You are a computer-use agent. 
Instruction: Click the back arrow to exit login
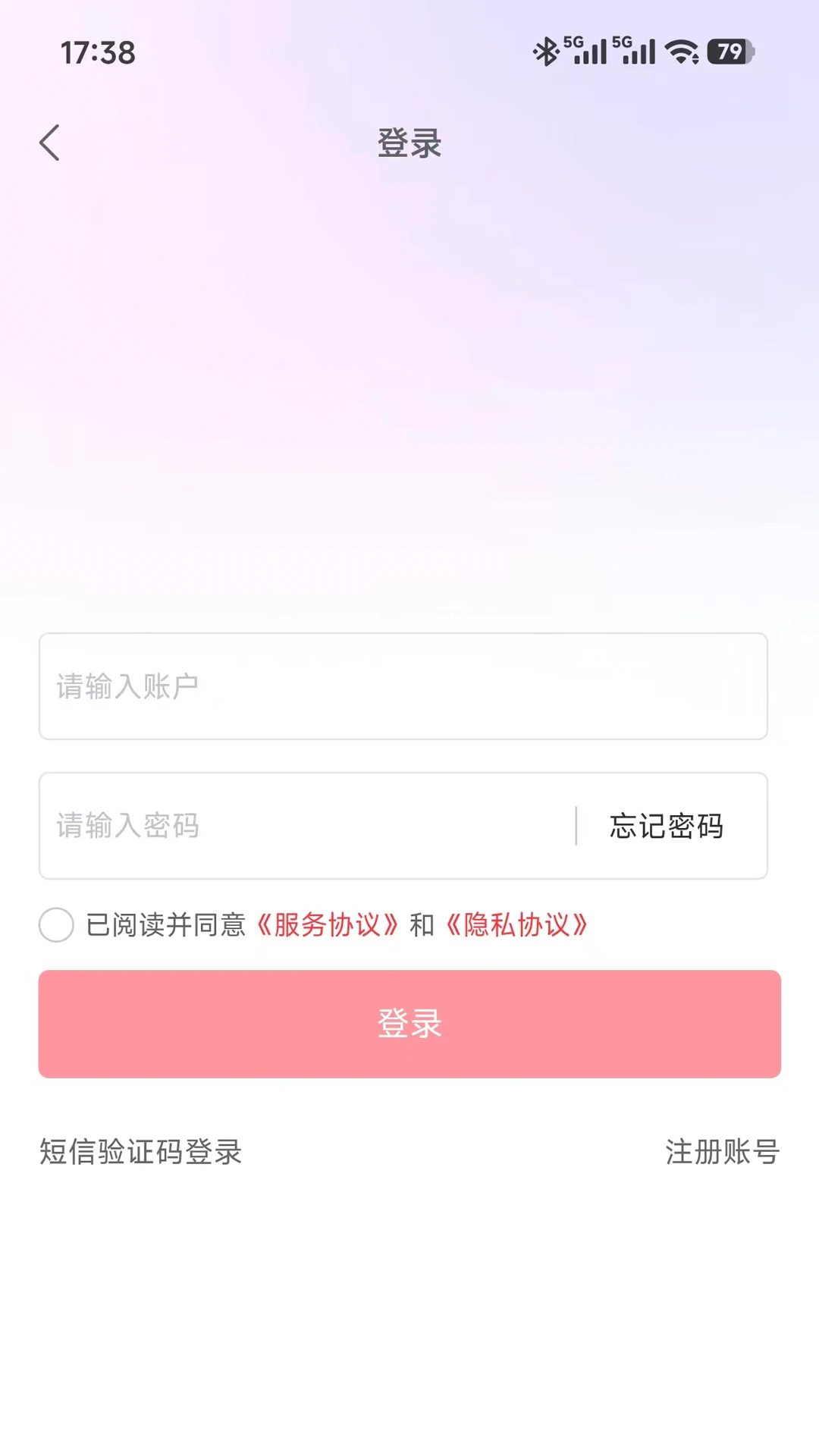49,143
